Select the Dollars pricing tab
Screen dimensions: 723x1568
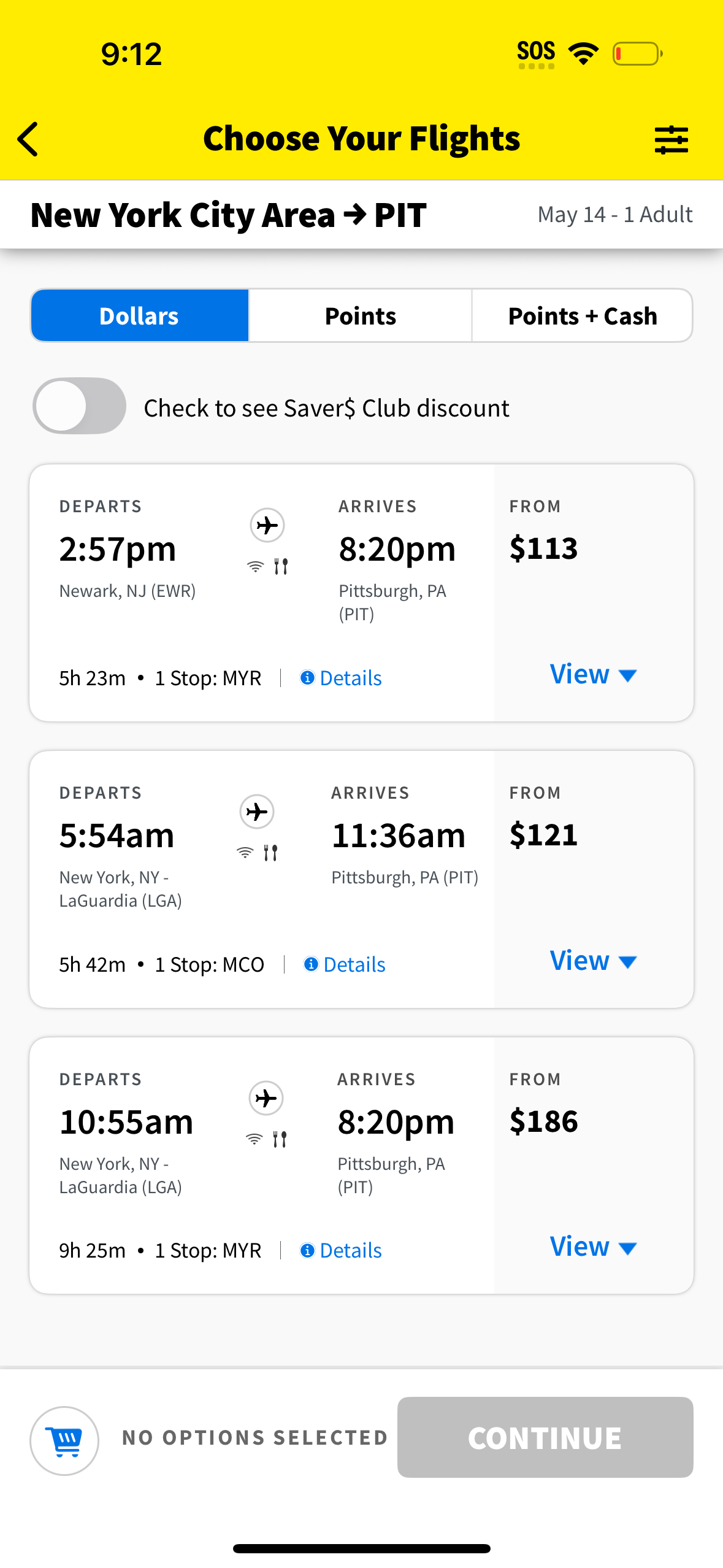139,315
